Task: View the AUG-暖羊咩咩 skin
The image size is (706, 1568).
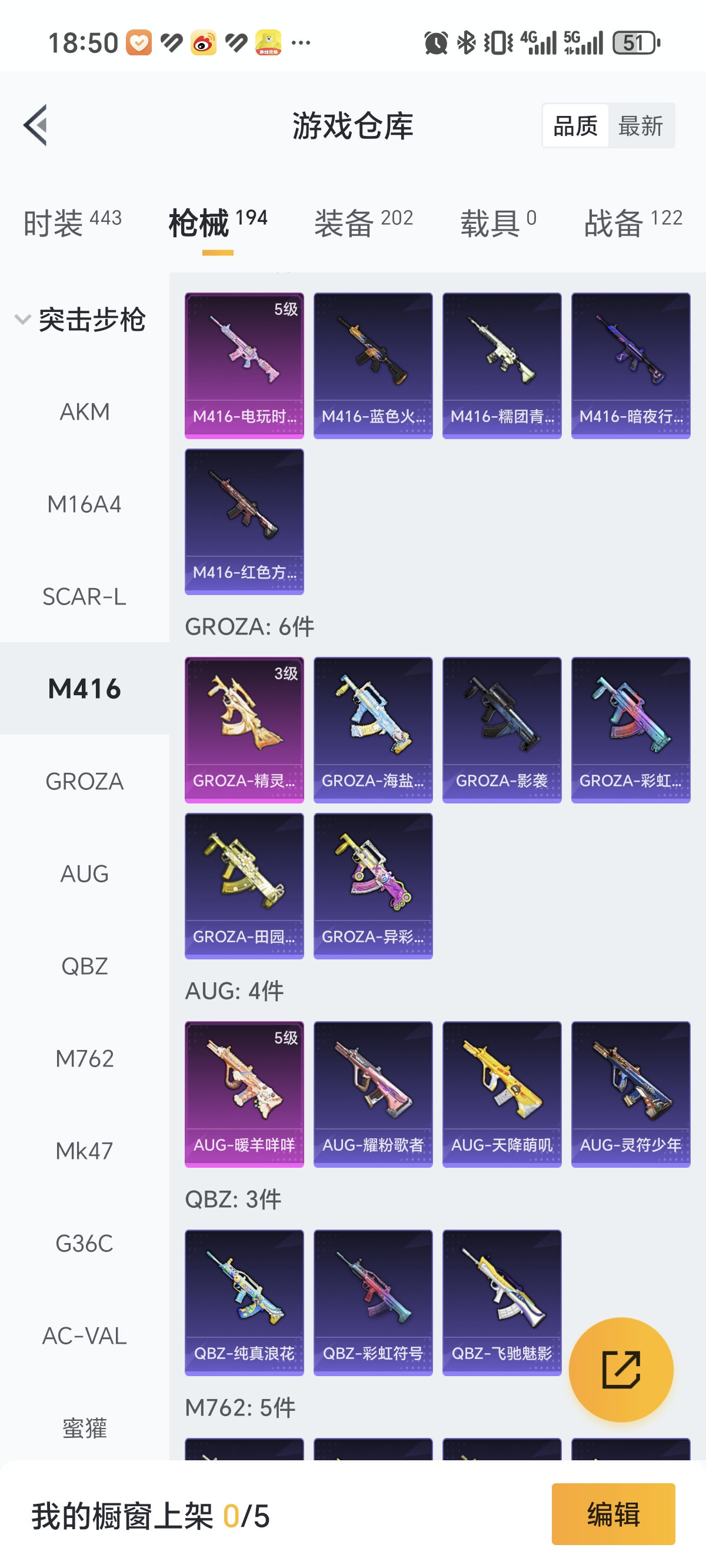Action: click(244, 1094)
